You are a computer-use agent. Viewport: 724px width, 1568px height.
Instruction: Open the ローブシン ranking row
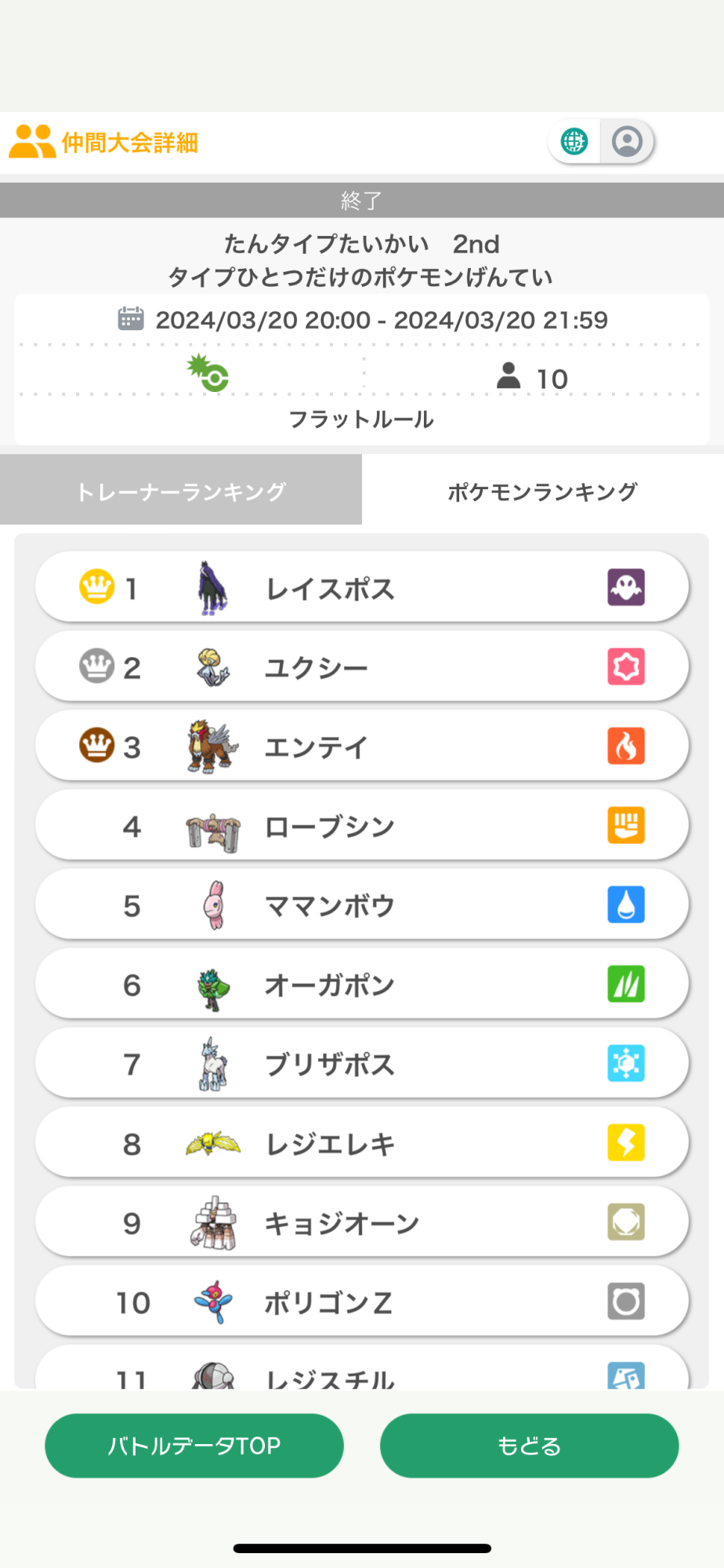(x=362, y=826)
